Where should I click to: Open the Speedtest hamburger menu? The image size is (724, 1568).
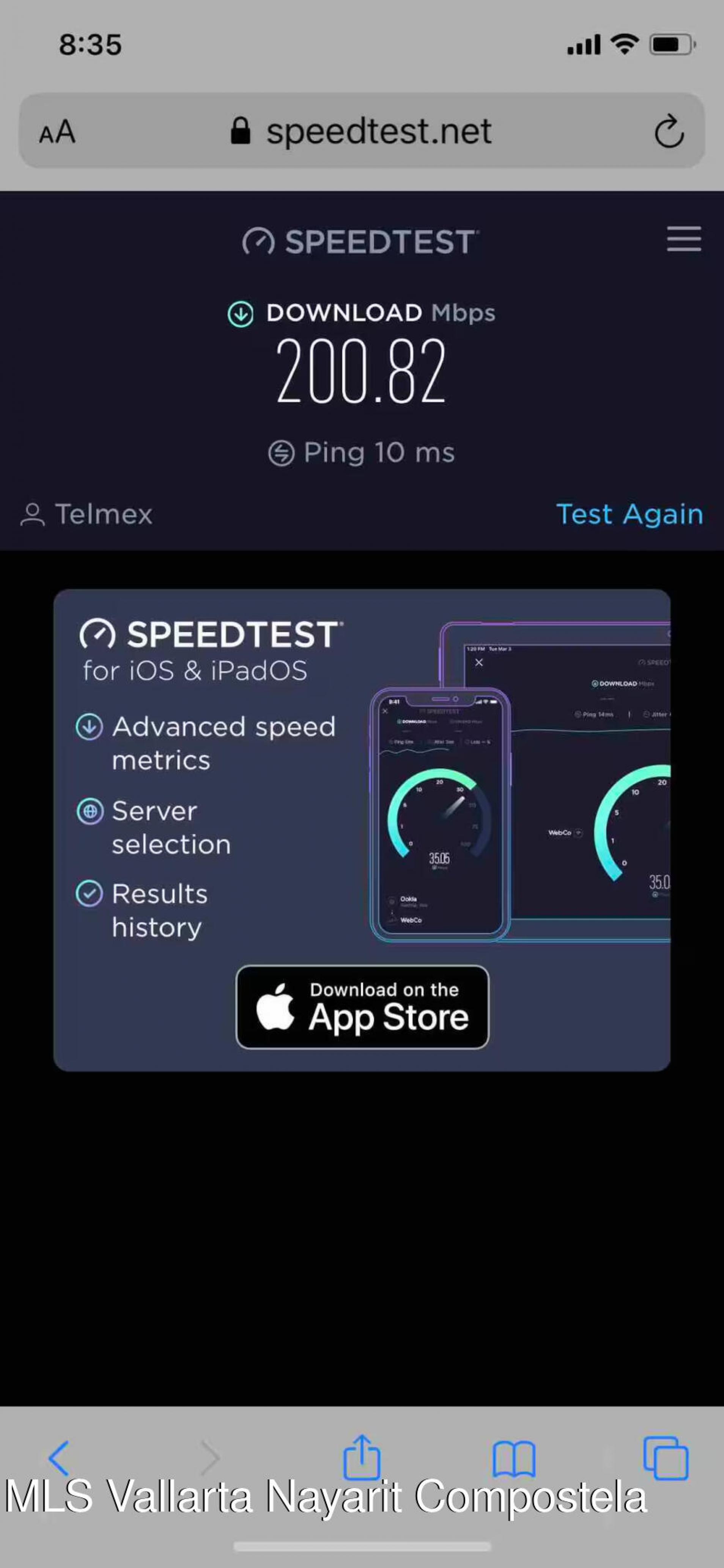[683, 239]
